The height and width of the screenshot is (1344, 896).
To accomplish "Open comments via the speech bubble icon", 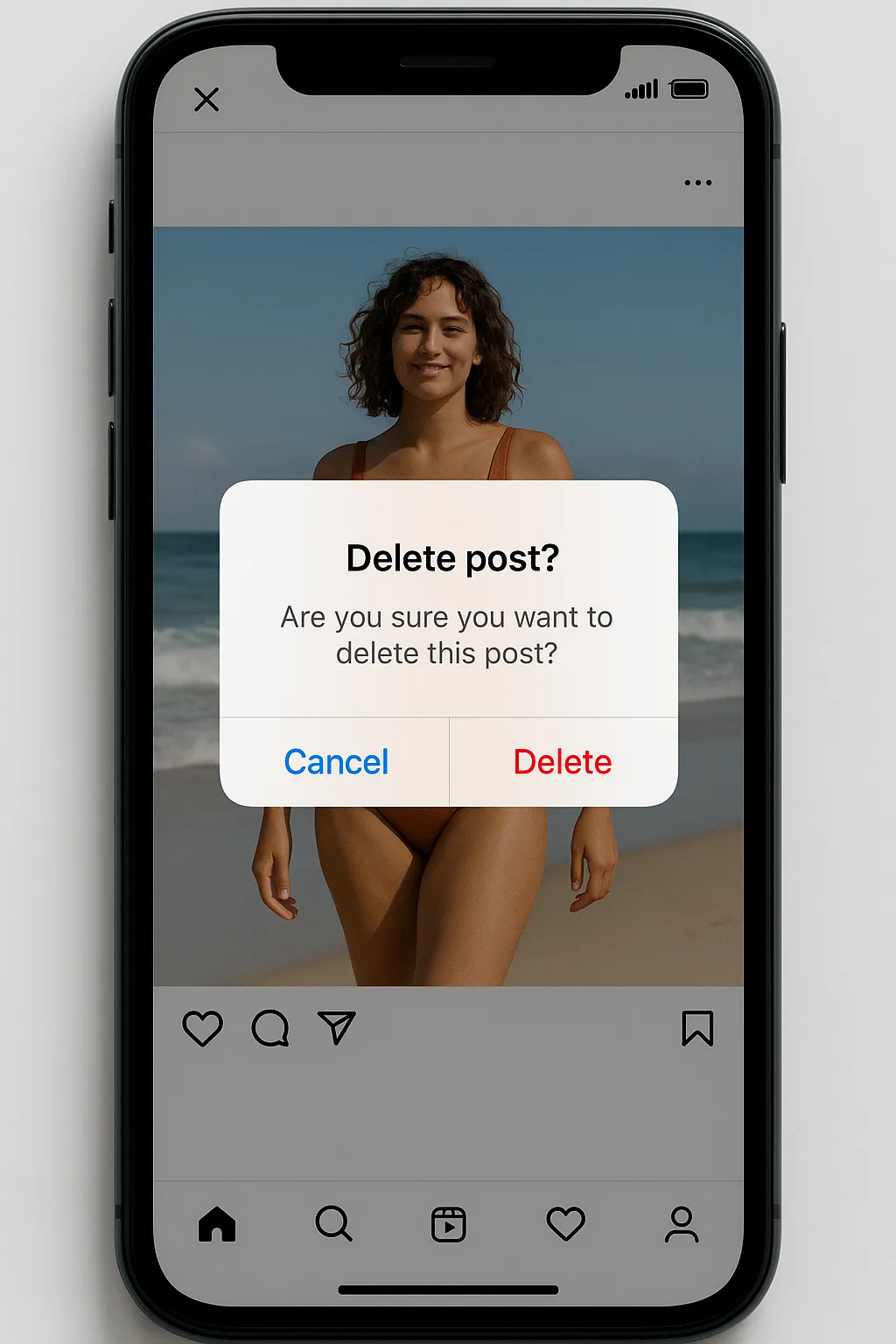I will (269, 1028).
